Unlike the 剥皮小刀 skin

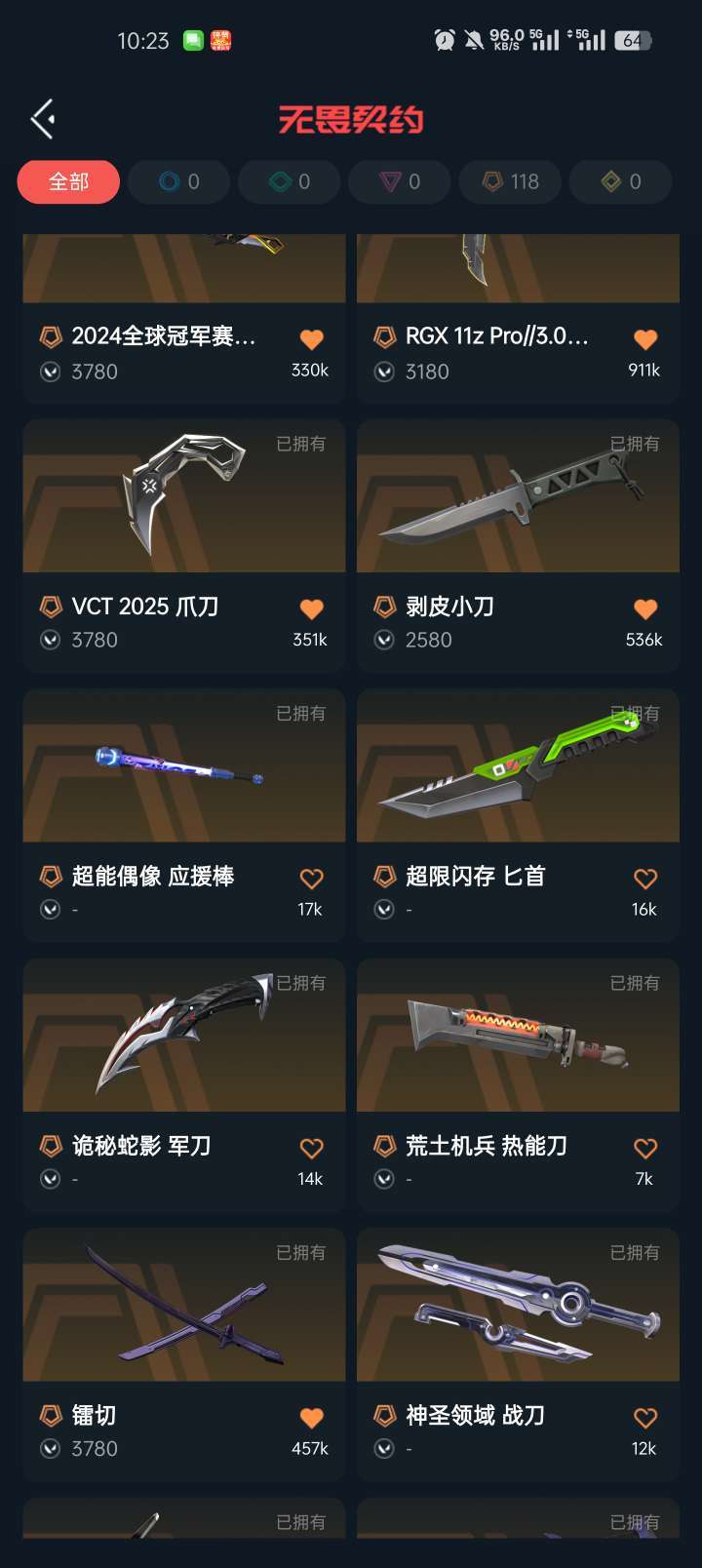pos(645,609)
